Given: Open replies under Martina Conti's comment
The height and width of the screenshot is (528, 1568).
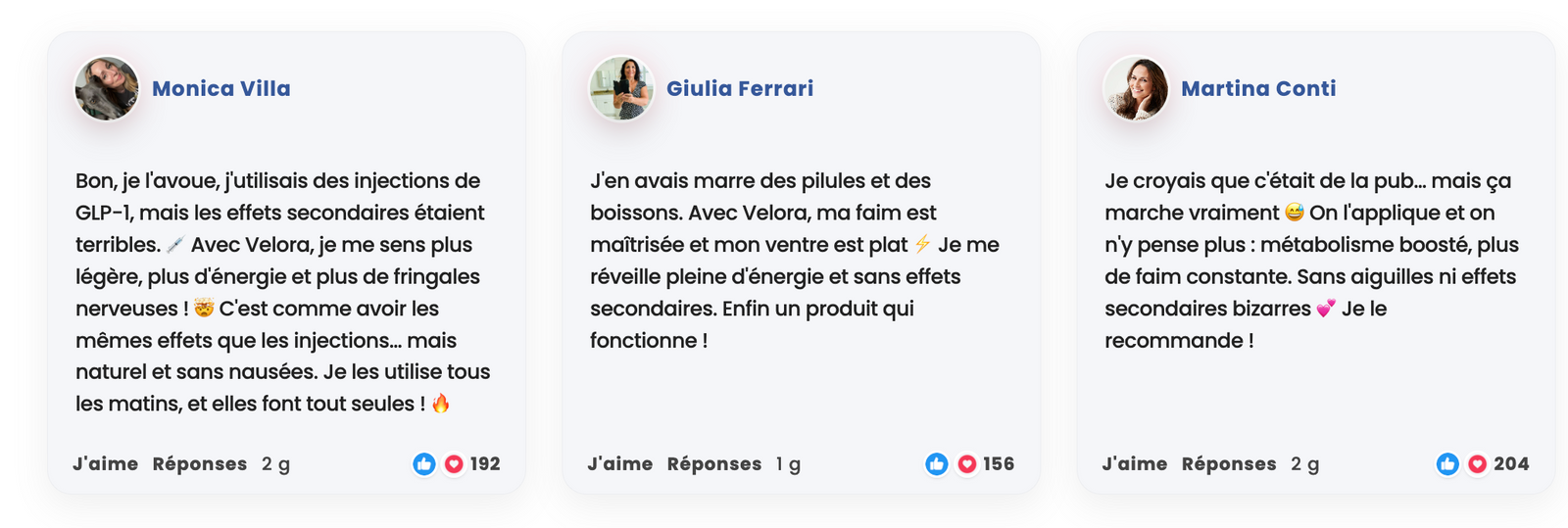Looking at the screenshot, I should pyautogui.click(x=1228, y=463).
